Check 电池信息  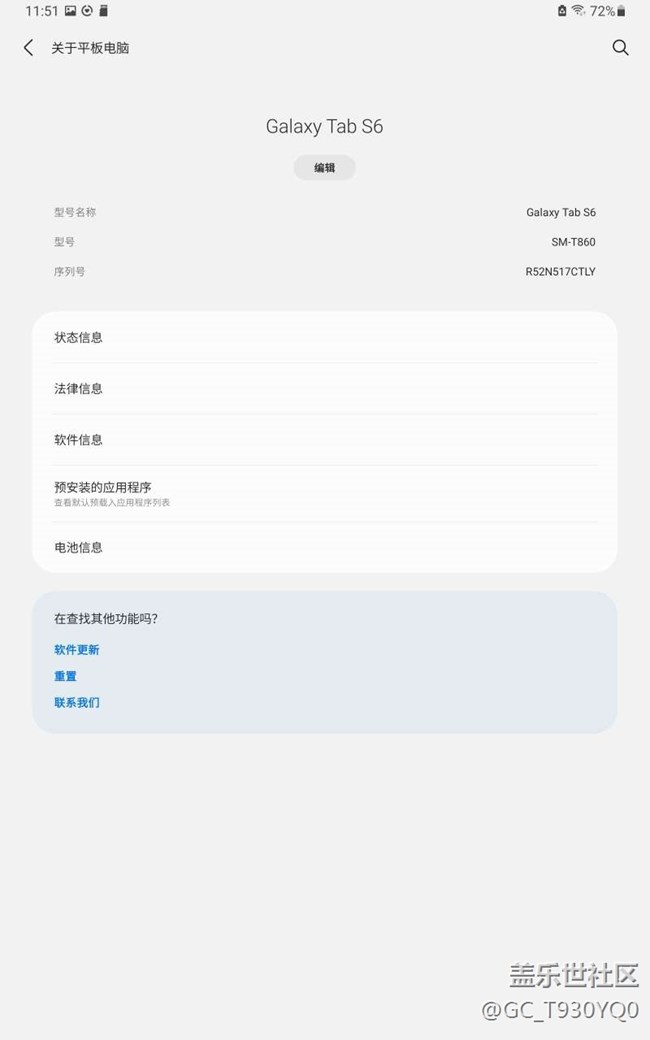tap(324, 548)
